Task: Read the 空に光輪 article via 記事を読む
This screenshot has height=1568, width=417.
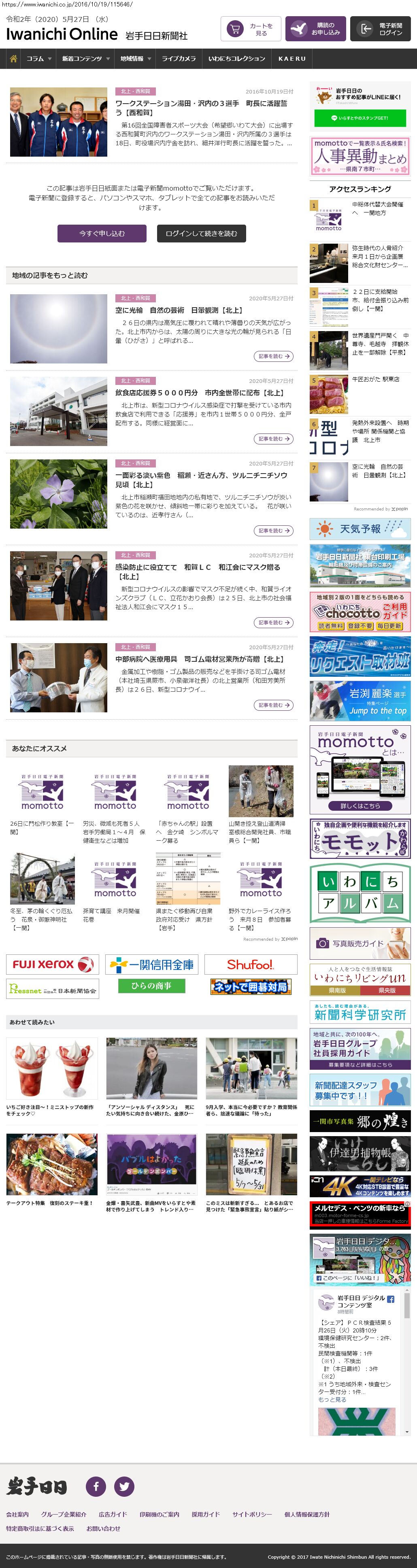Action: point(273,356)
